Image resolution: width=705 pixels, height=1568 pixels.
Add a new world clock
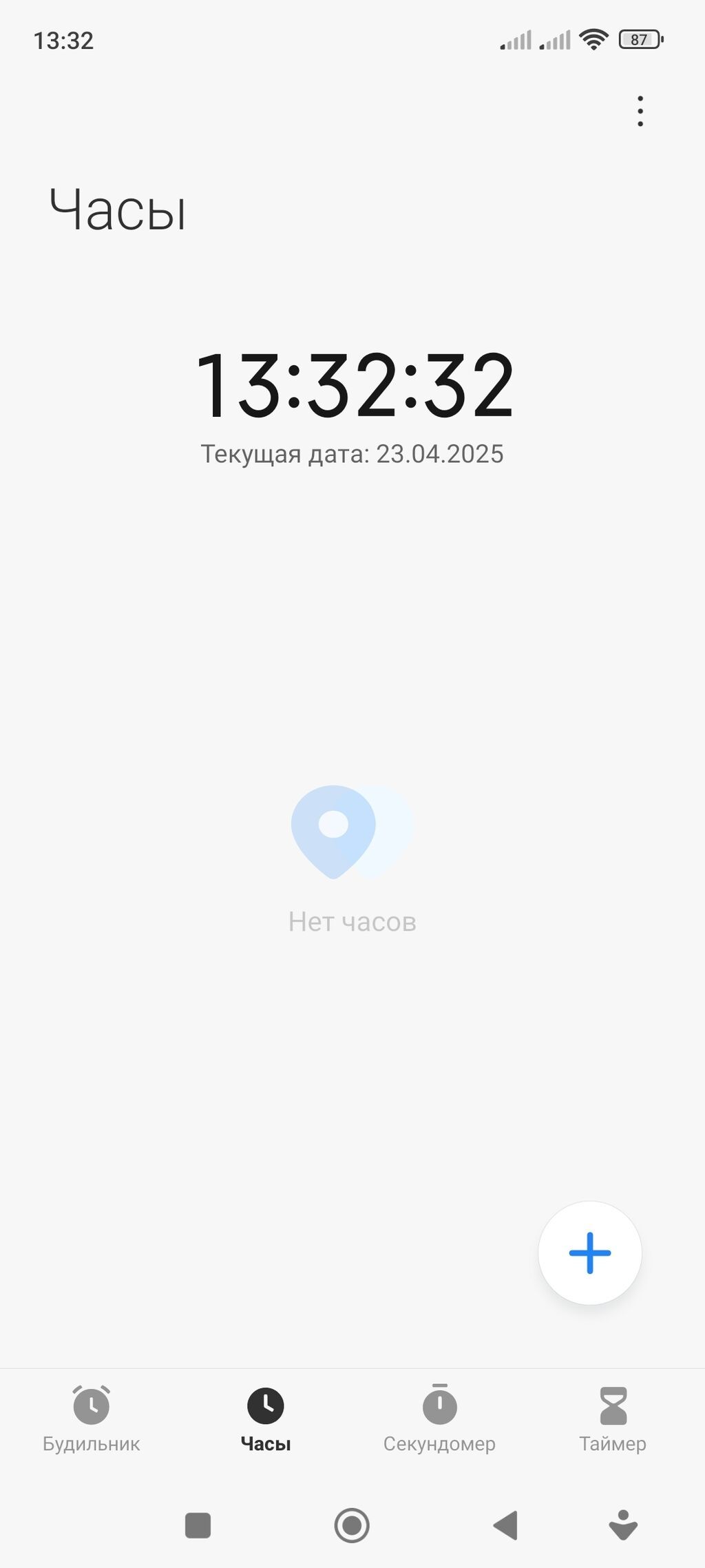click(x=590, y=1253)
